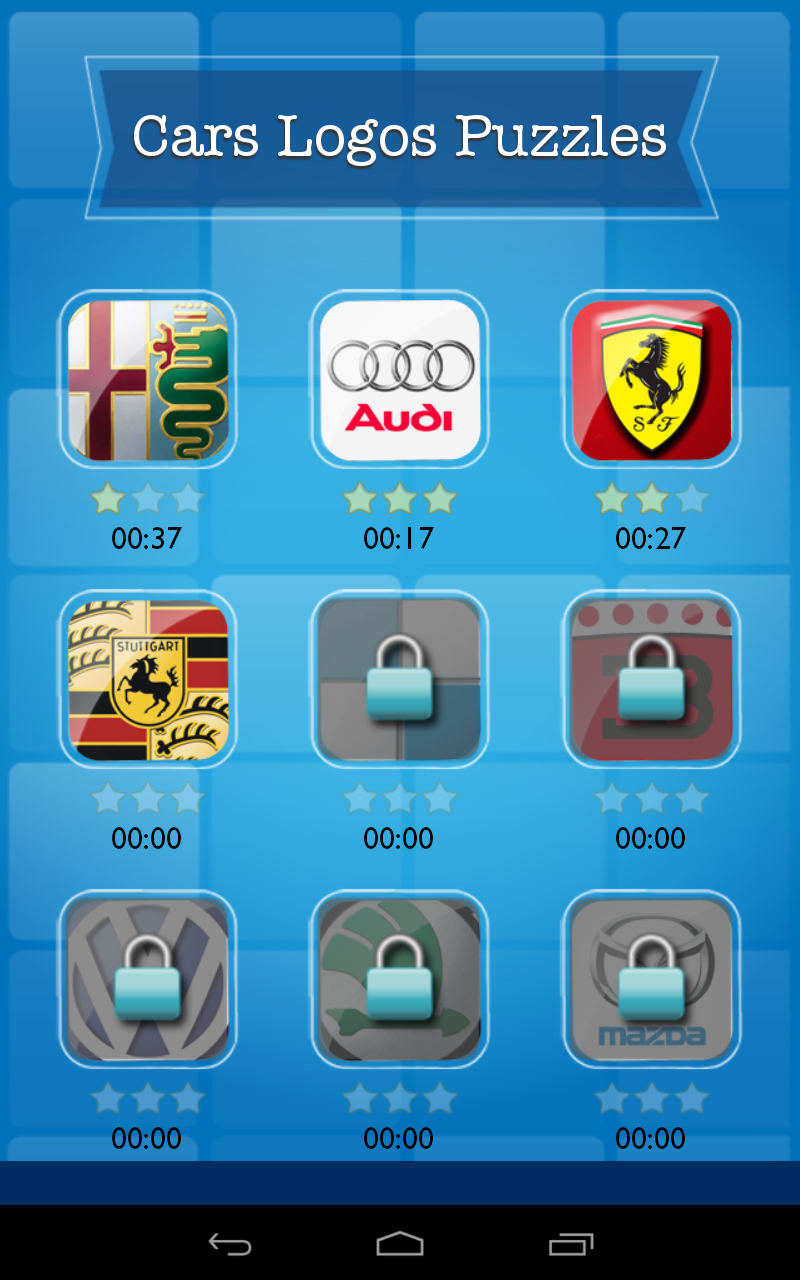Click the Cars Logos Puzzles banner
The width and height of the screenshot is (800, 1280).
pos(400,138)
